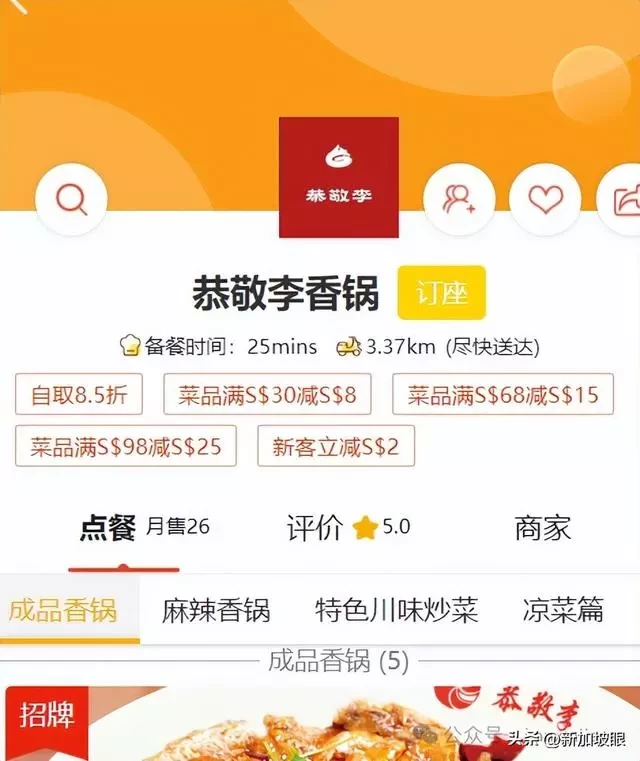Image resolution: width=640 pixels, height=761 pixels.
Task: Search within this restaurant's menu
Action: [71, 200]
